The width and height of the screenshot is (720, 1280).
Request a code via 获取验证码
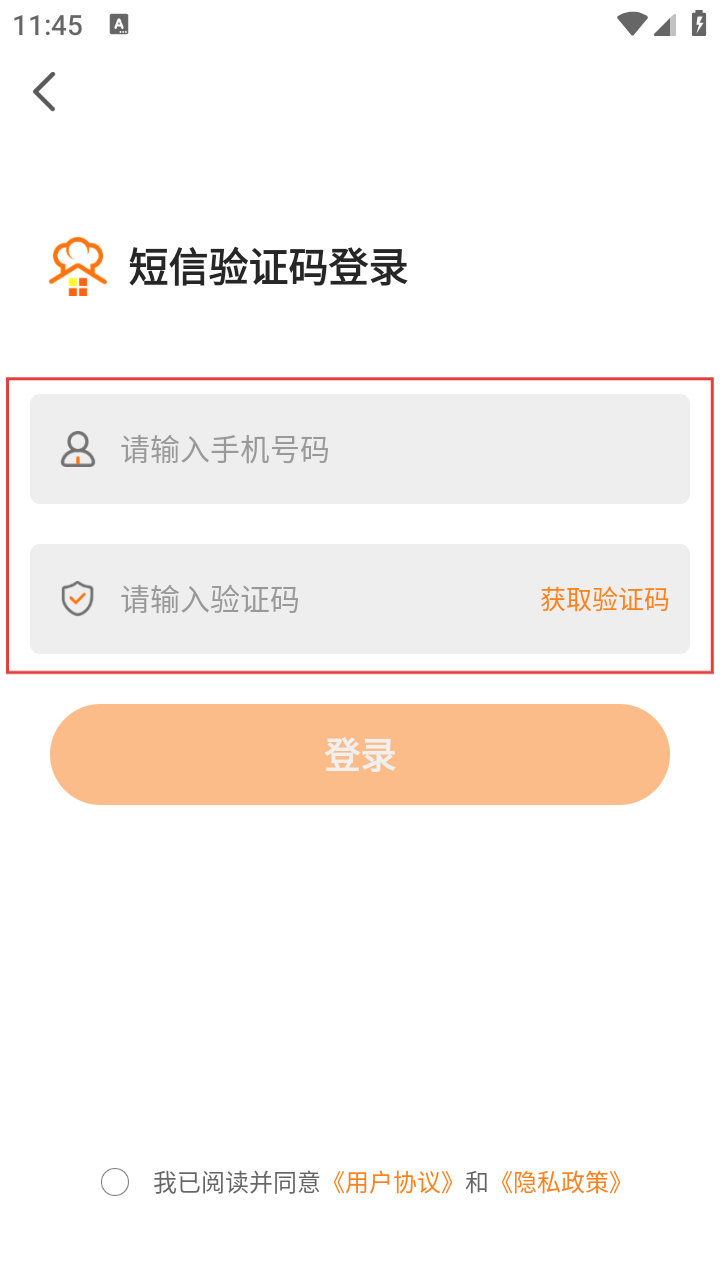pyautogui.click(x=604, y=599)
